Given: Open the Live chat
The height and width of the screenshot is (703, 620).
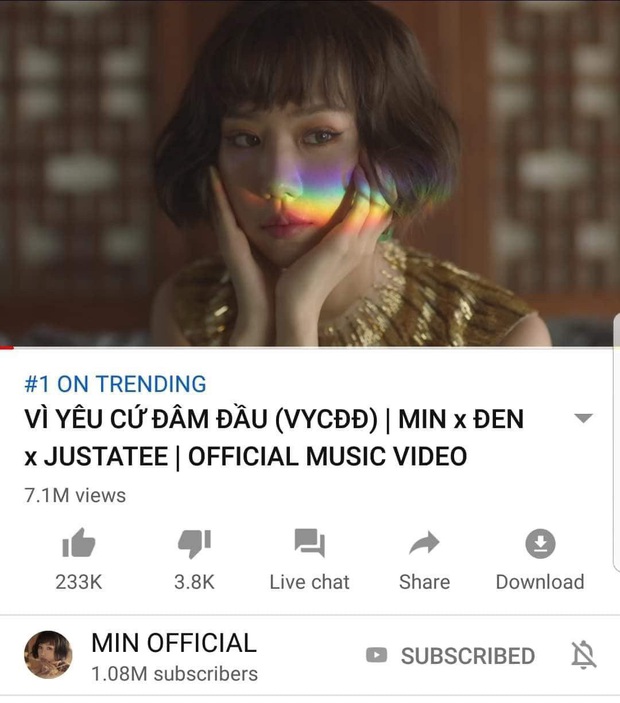Looking at the screenshot, I should (309, 545).
